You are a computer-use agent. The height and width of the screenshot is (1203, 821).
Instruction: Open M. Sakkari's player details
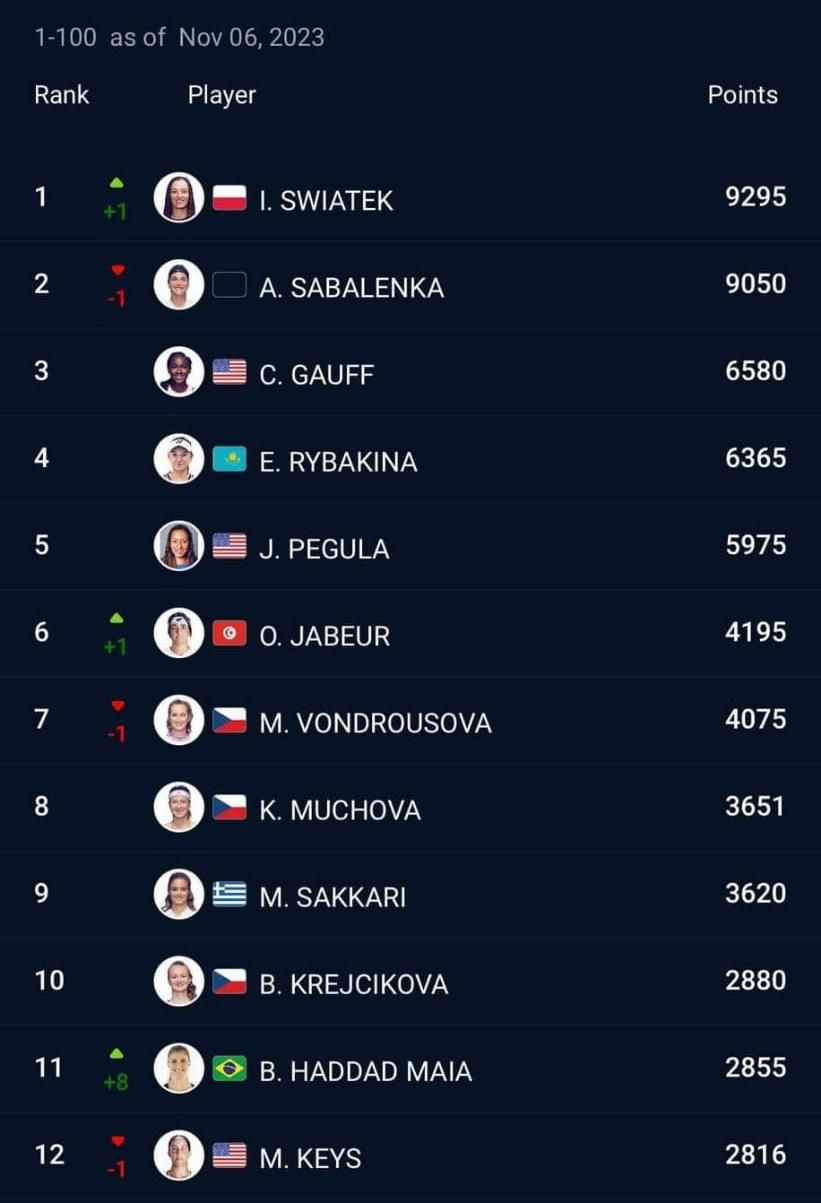[x=332, y=897]
